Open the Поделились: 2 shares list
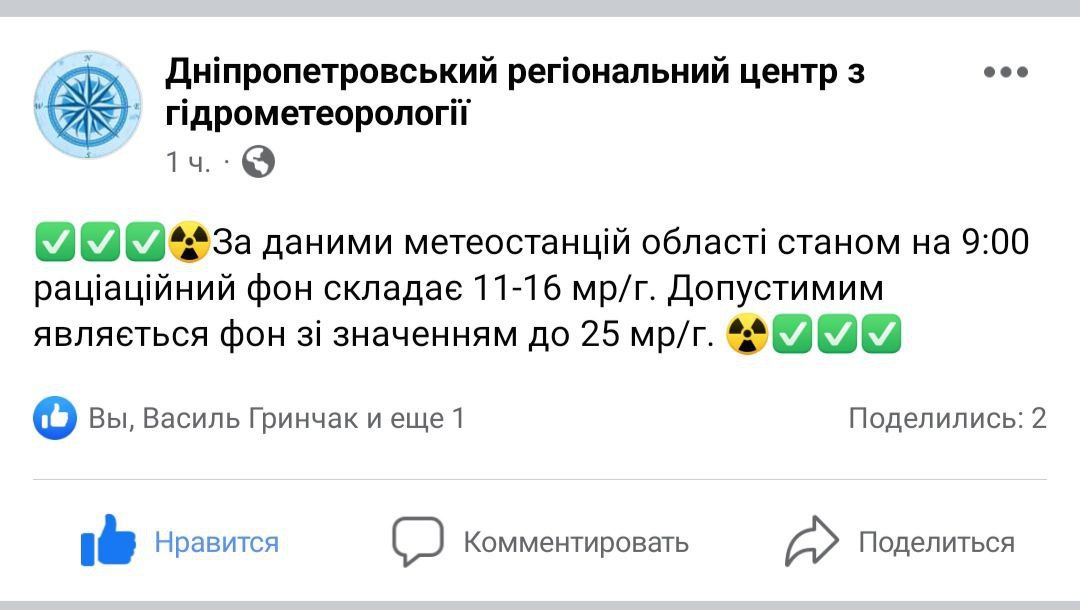Image resolution: width=1080 pixels, height=610 pixels. (946, 418)
